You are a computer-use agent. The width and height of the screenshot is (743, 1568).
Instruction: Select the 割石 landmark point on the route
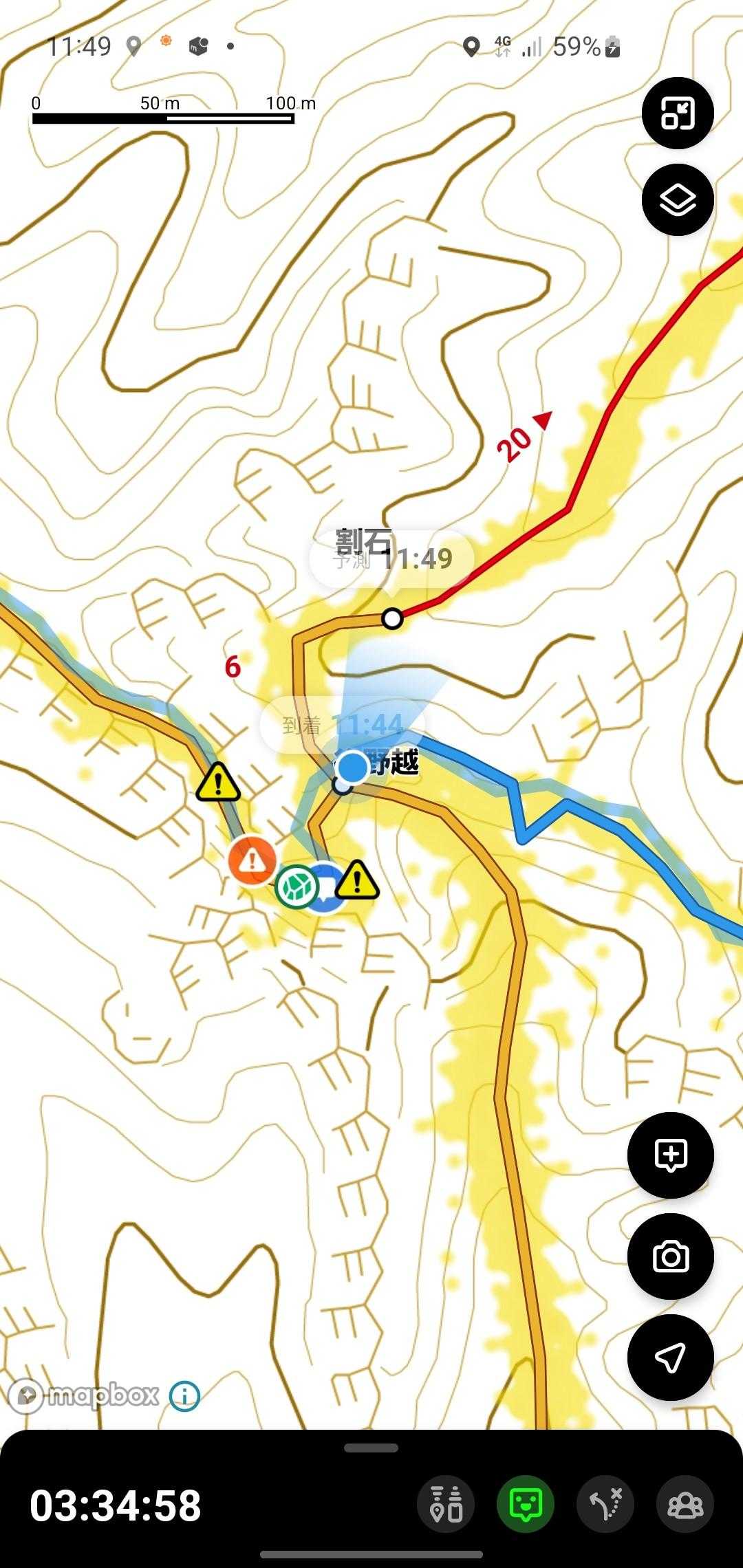point(392,618)
